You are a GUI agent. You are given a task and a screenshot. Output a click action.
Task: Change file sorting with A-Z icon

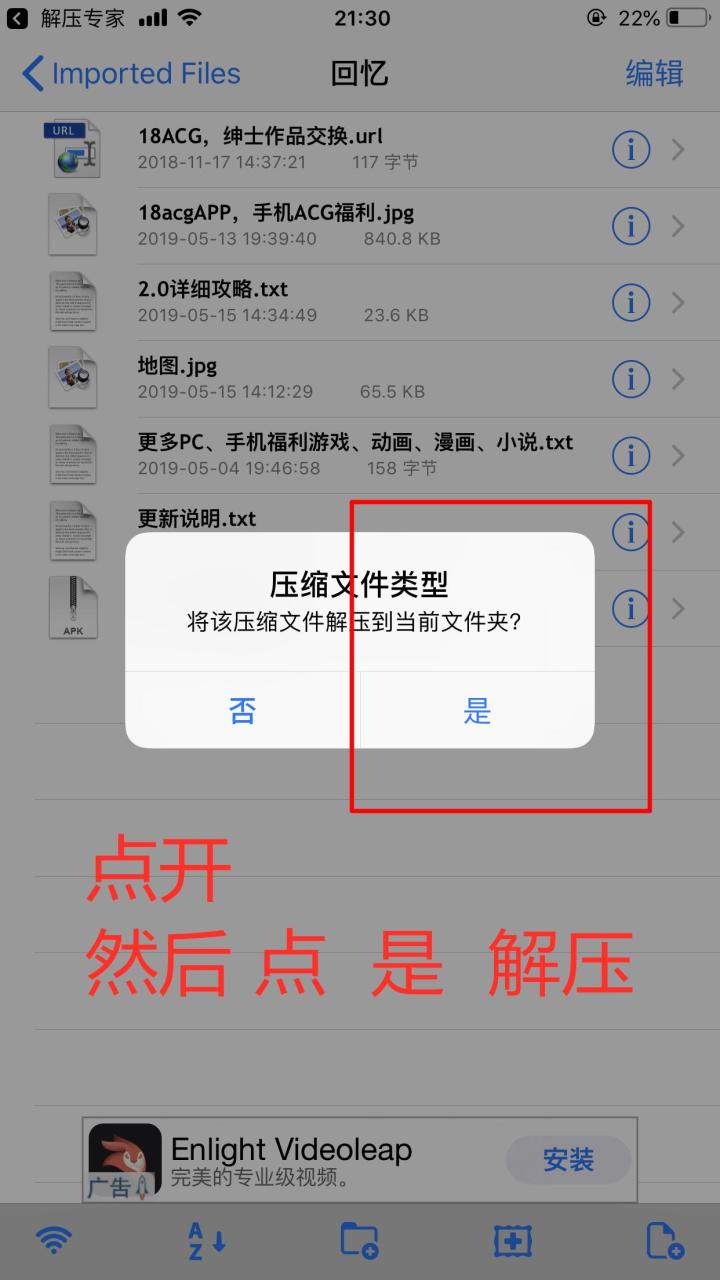pos(207,1241)
